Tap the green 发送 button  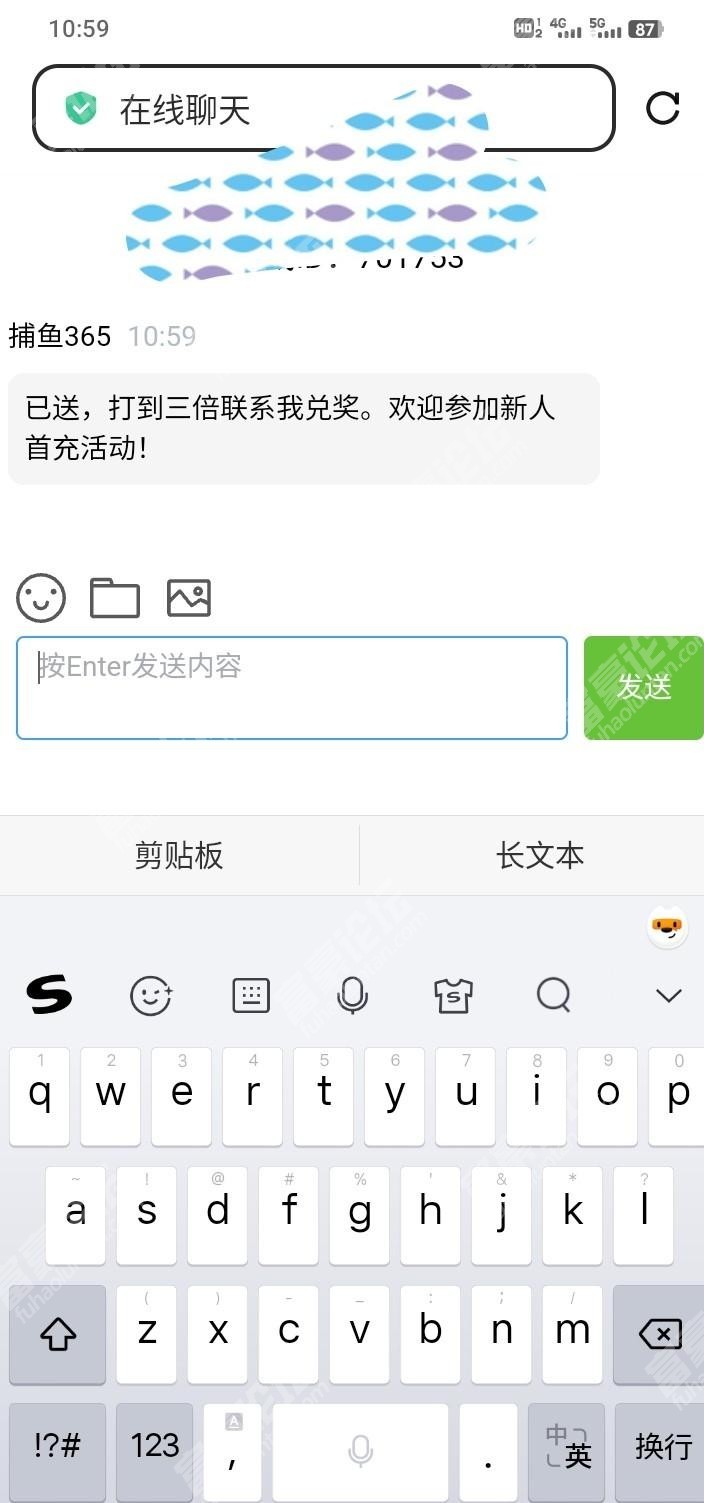[644, 688]
